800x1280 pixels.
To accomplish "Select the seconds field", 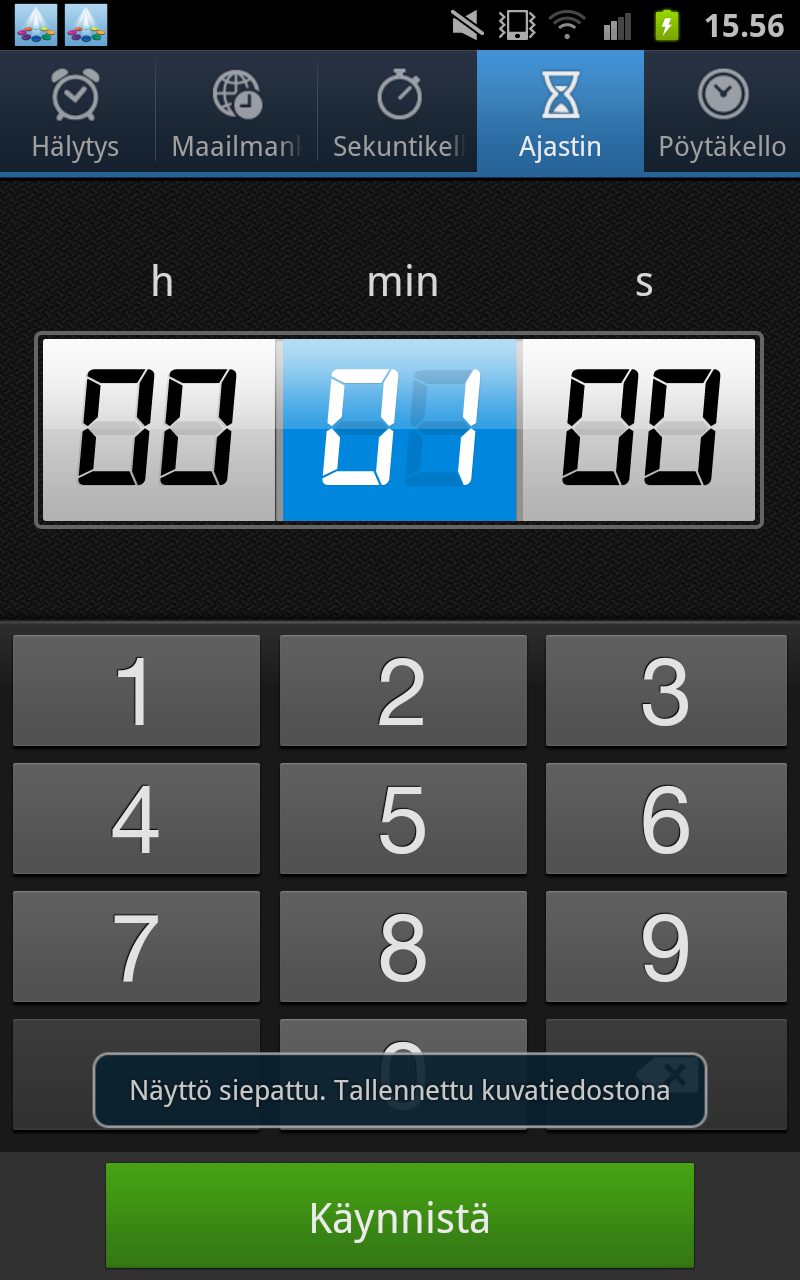I will 639,430.
